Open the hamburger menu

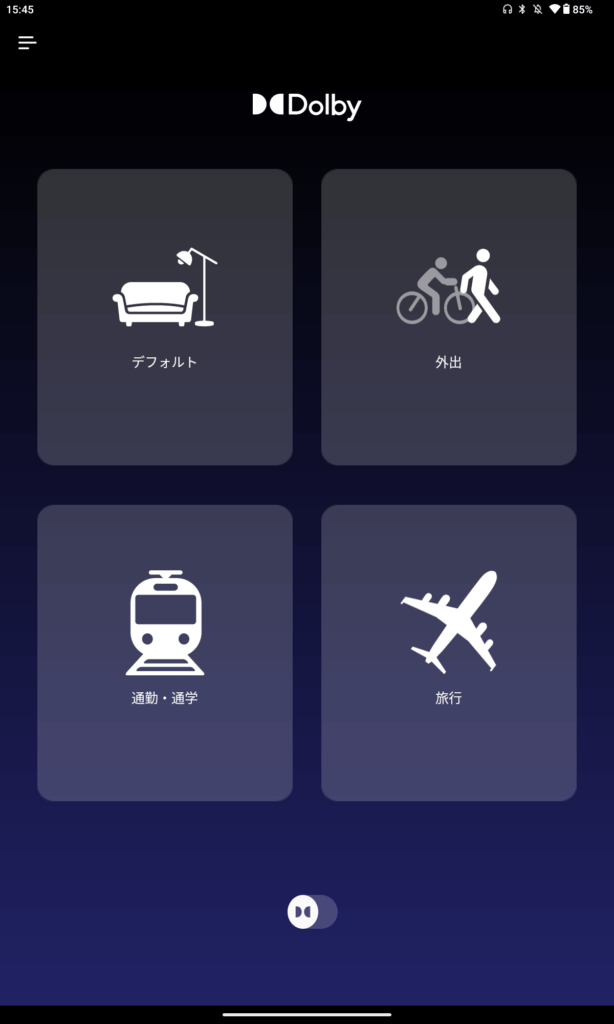[27, 43]
